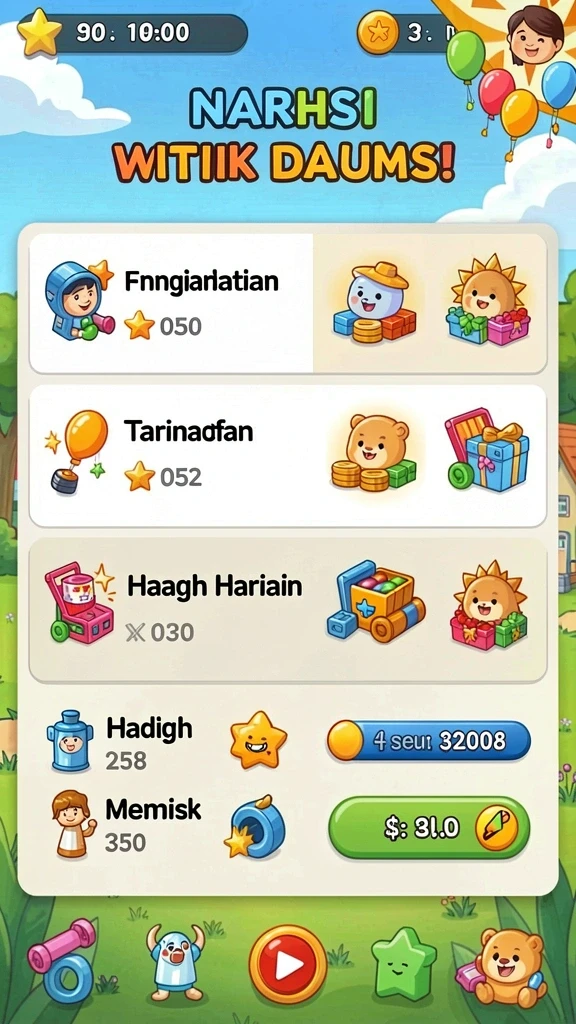Tap the star counter showing 90: 10:00
Viewport: 576px width, 1024px height.
coord(133,33)
